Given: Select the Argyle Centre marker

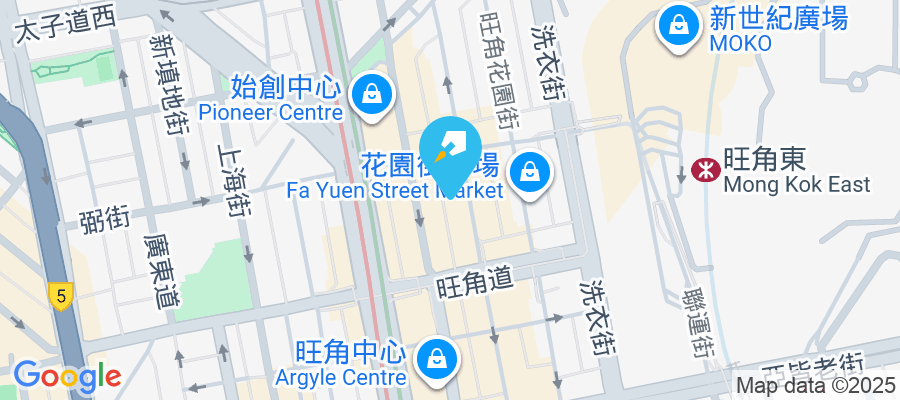Looking at the screenshot, I should [x=437, y=357].
